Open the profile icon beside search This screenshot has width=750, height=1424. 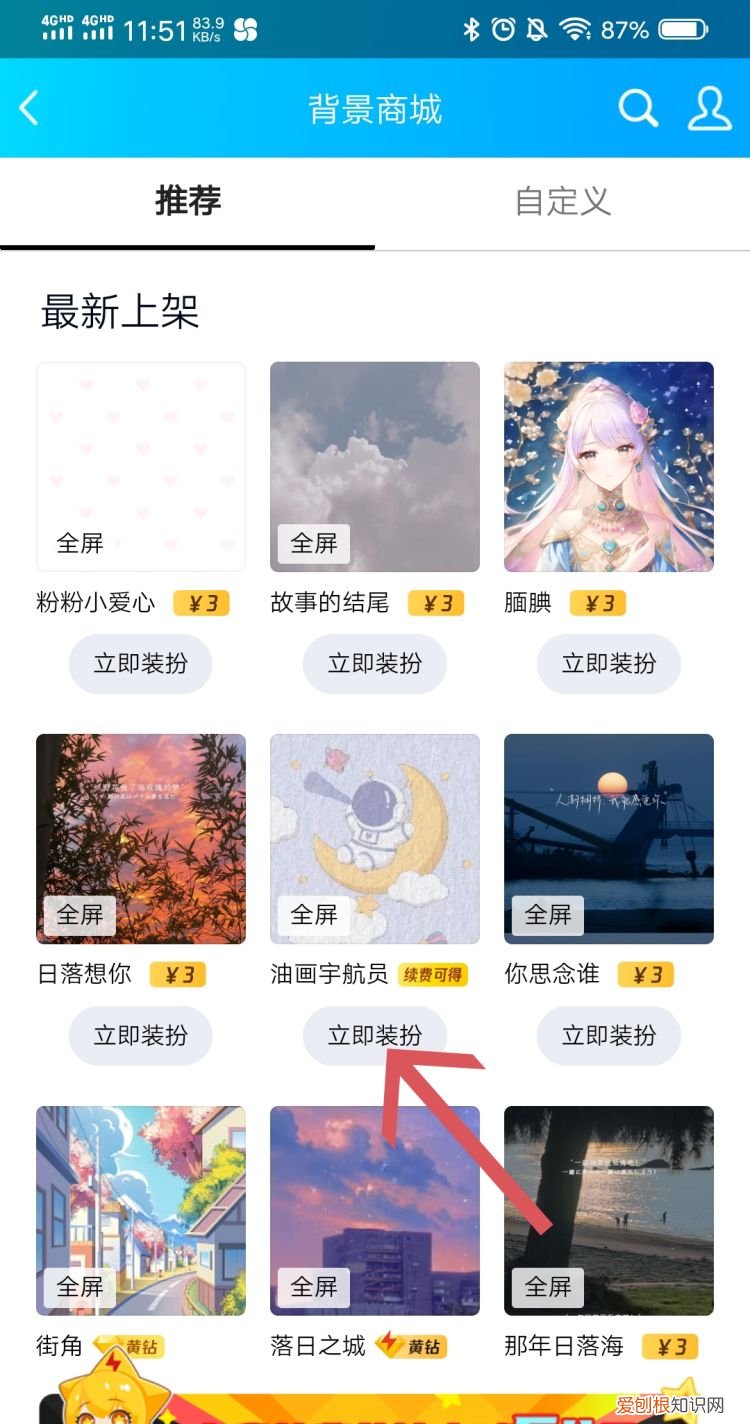(710, 110)
